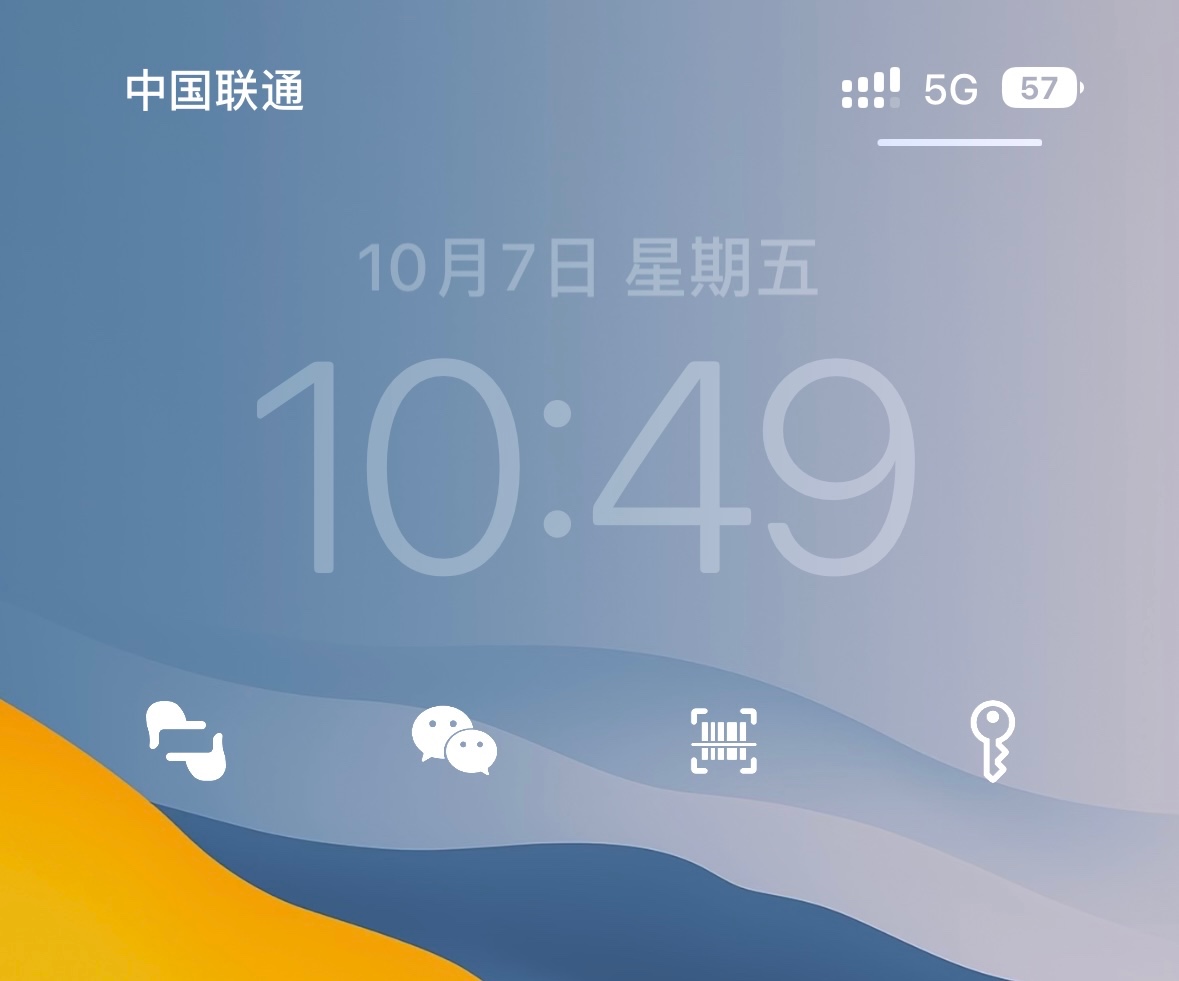Tap the key widget icon

(x=993, y=741)
